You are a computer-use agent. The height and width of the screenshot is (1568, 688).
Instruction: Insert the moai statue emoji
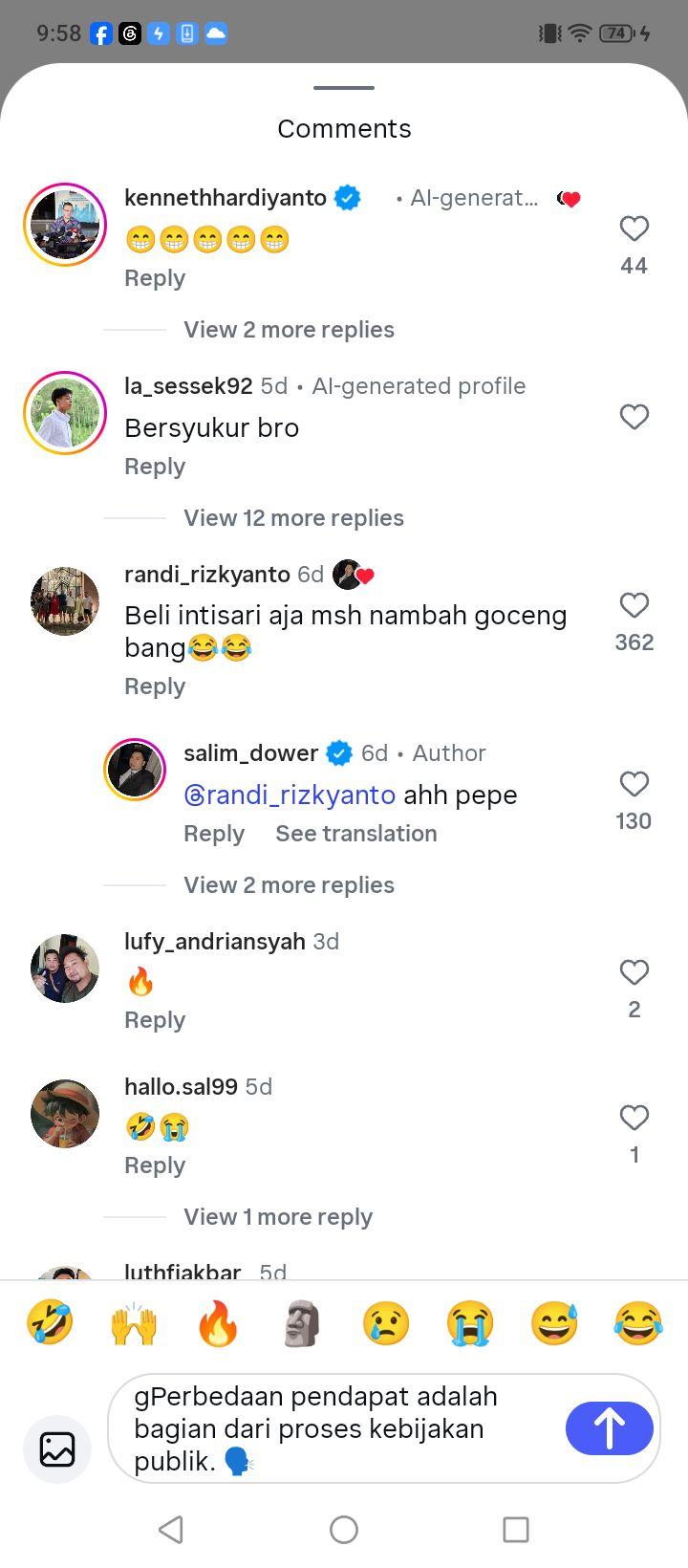pyautogui.click(x=302, y=1325)
